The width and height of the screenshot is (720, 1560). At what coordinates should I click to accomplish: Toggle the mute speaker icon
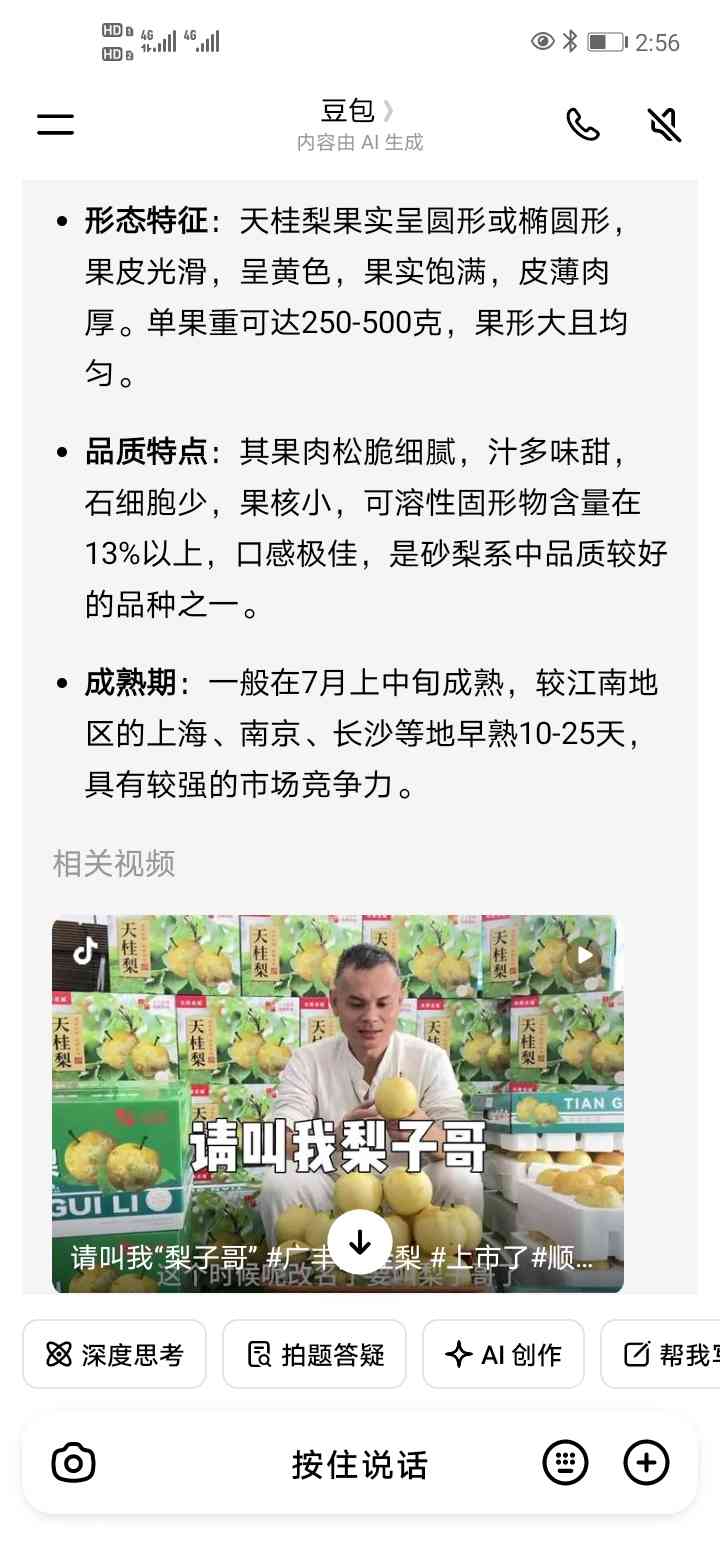(664, 124)
